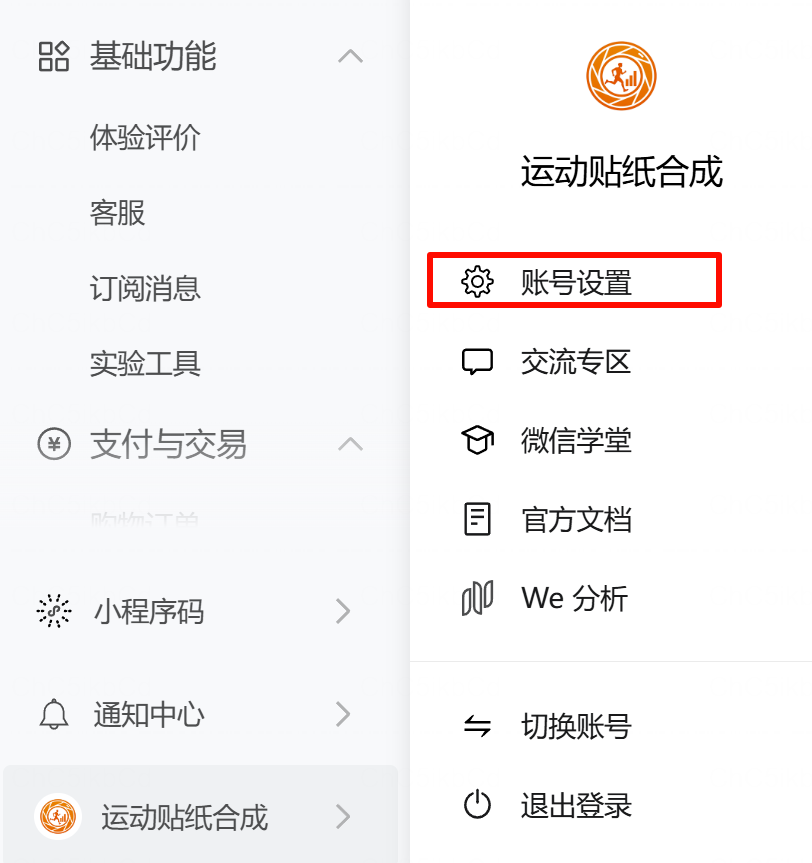Collapse the 基础功能 section
Image resolution: width=812 pixels, height=863 pixels.
(x=350, y=57)
